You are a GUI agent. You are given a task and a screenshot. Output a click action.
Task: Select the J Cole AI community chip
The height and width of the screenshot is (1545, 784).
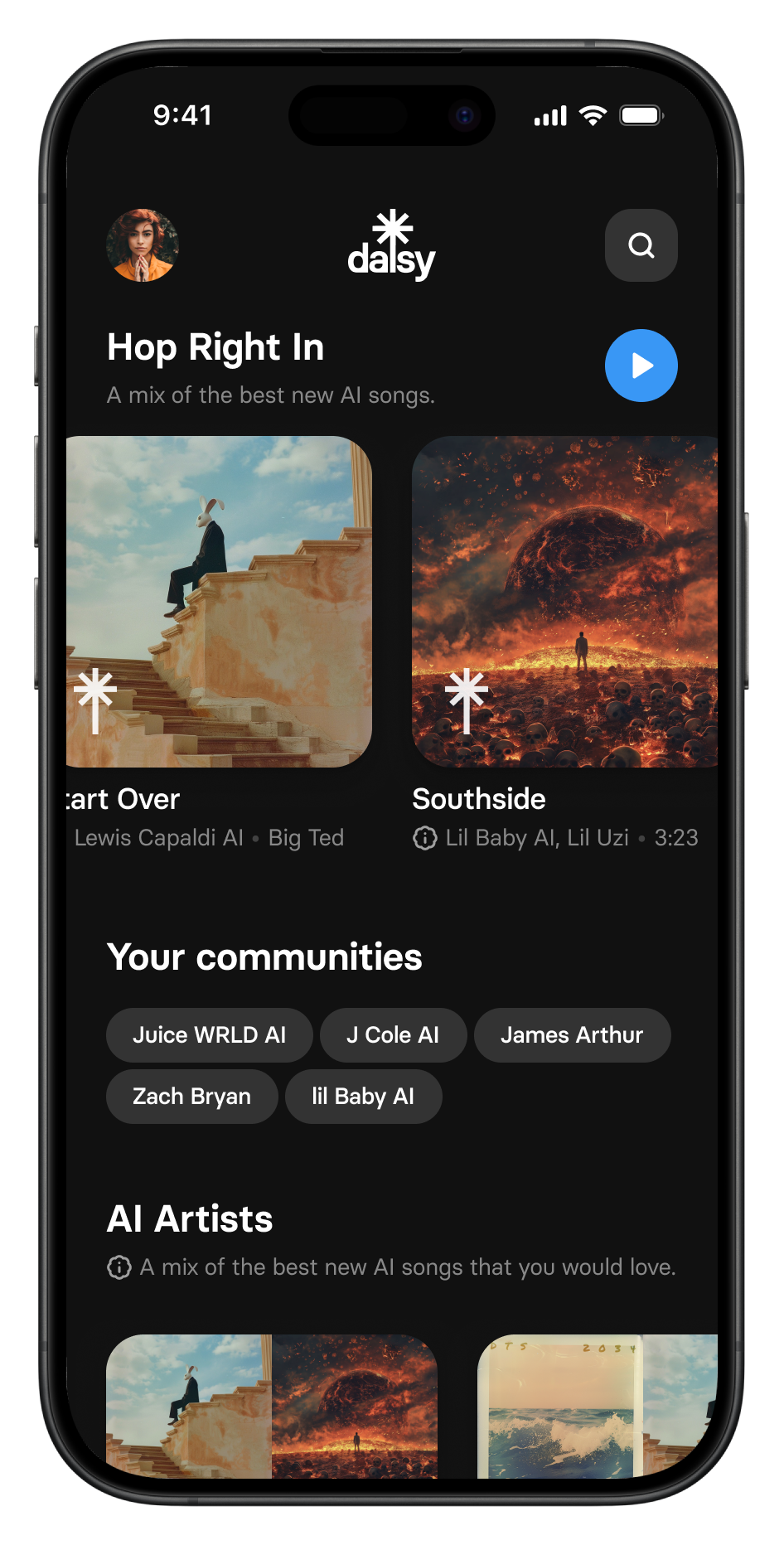[x=393, y=1034]
